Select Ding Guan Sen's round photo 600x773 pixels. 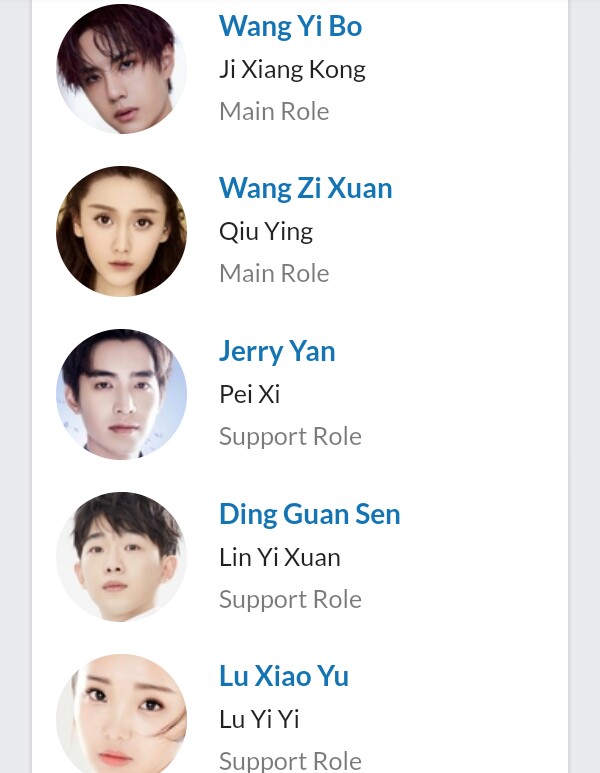(x=121, y=557)
